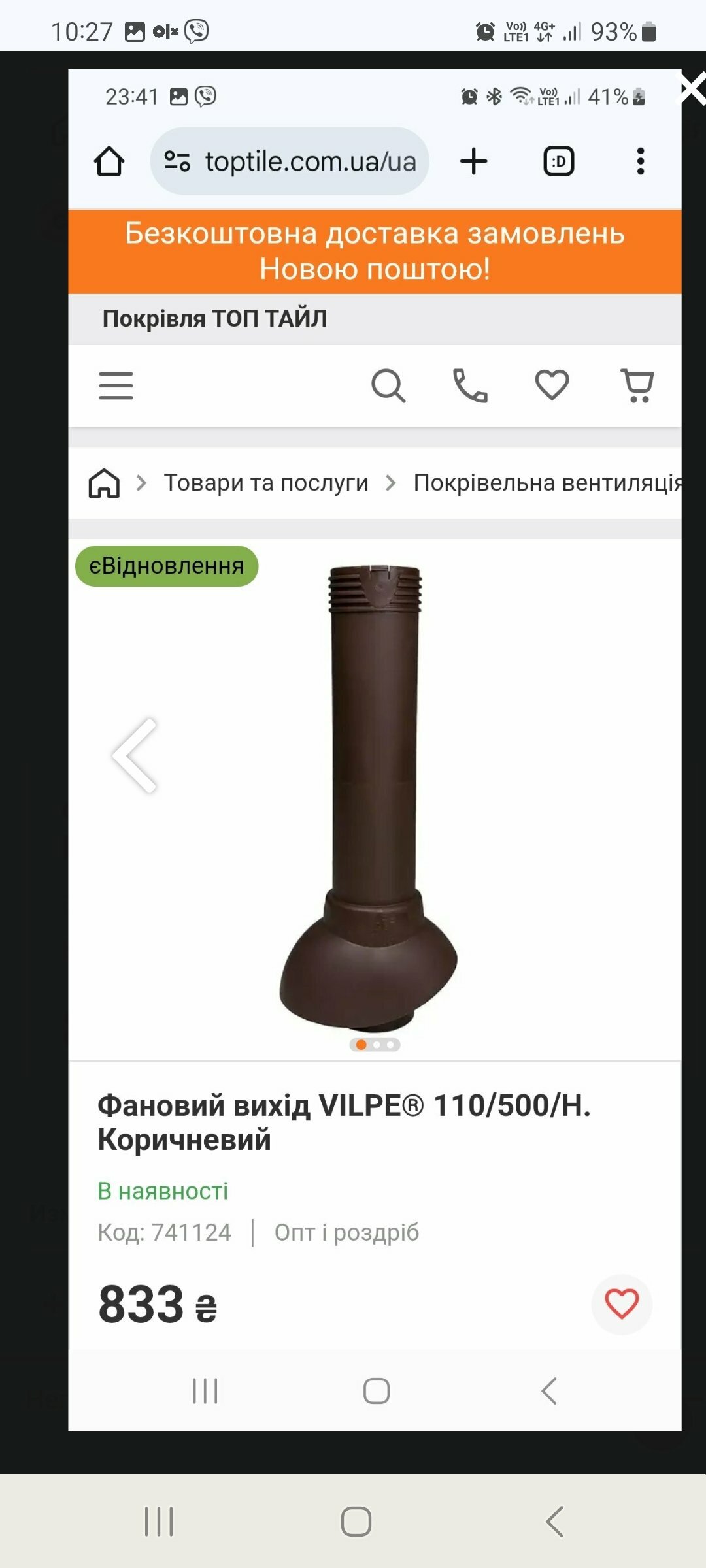Screen dimensions: 706x1568
Task: Go back with the system back button
Action: coord(554,1522)
